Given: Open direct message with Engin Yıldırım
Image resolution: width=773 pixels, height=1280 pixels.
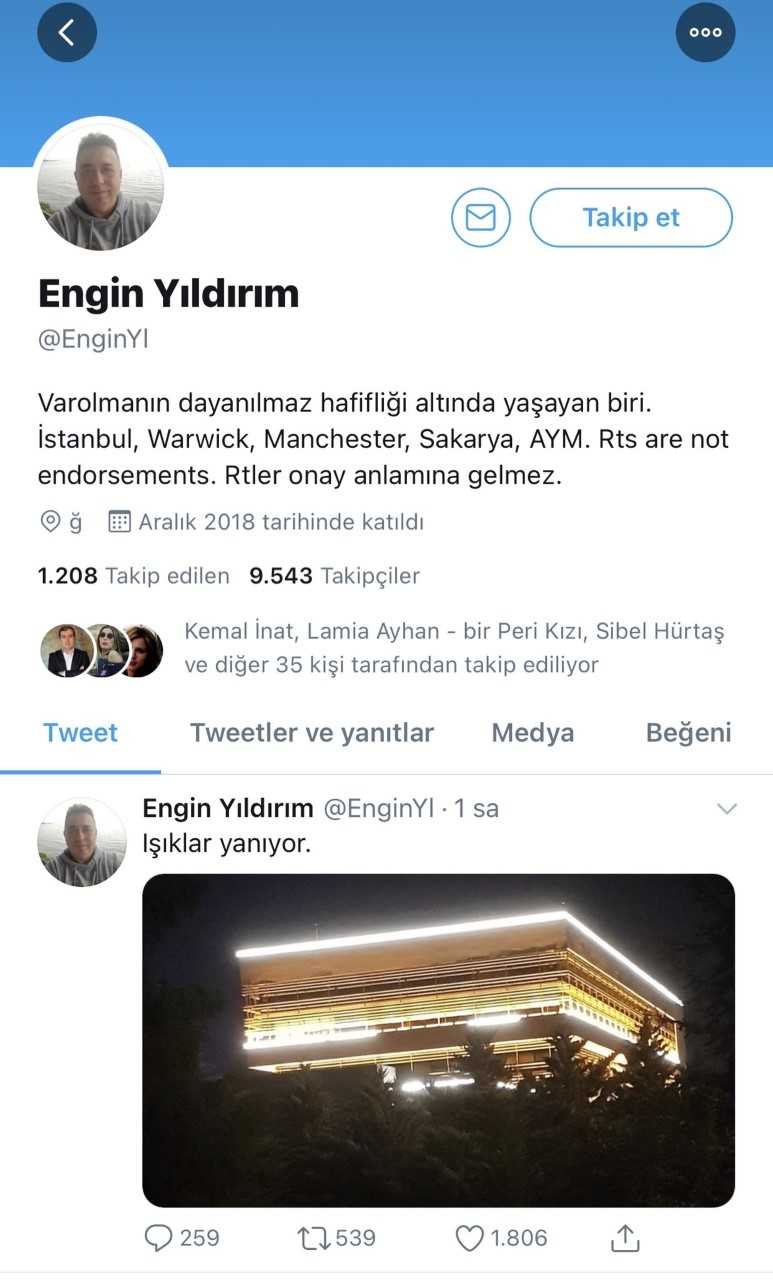Looking at the screenshot, I should (480, 217).
